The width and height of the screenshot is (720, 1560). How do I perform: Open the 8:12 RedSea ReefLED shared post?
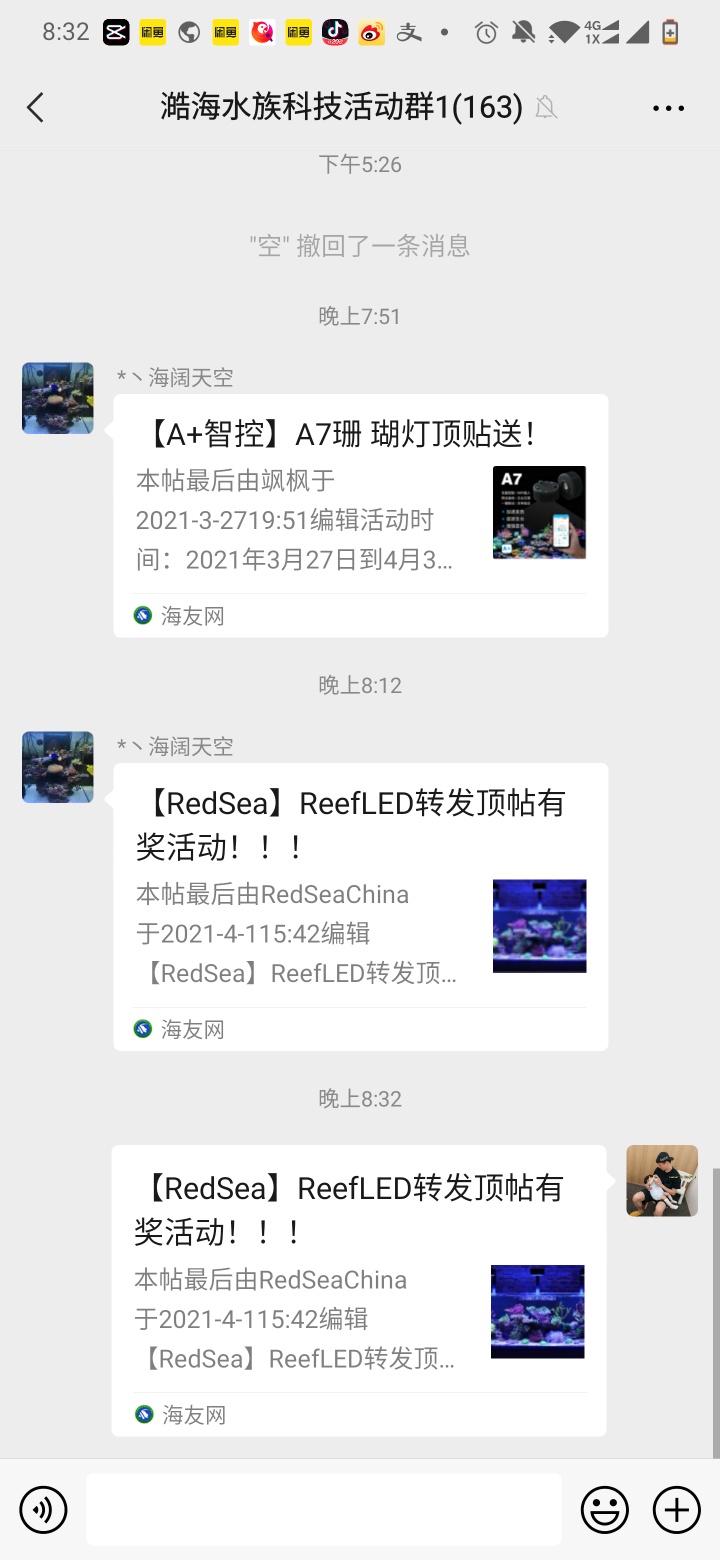[x=360, y=906]
